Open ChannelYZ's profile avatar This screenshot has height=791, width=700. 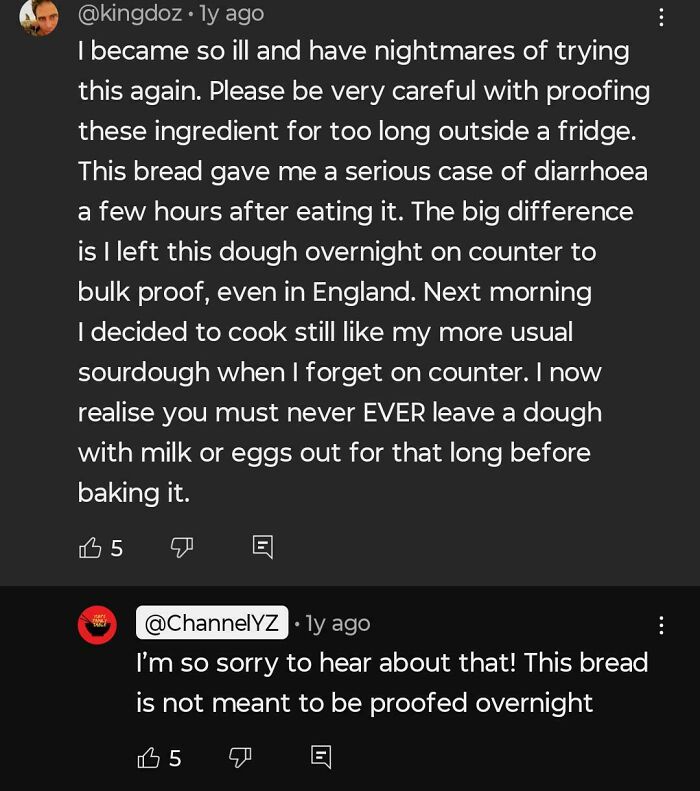click(x=97, y=626)
